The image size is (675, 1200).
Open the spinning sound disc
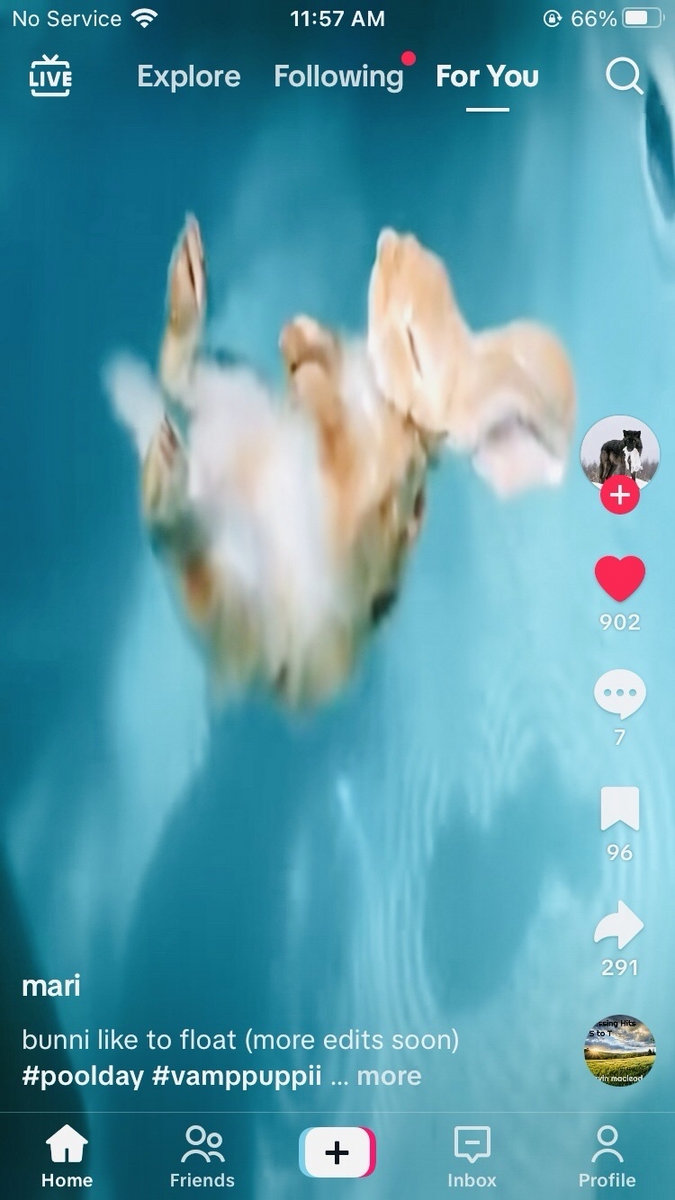(619, 1050)
